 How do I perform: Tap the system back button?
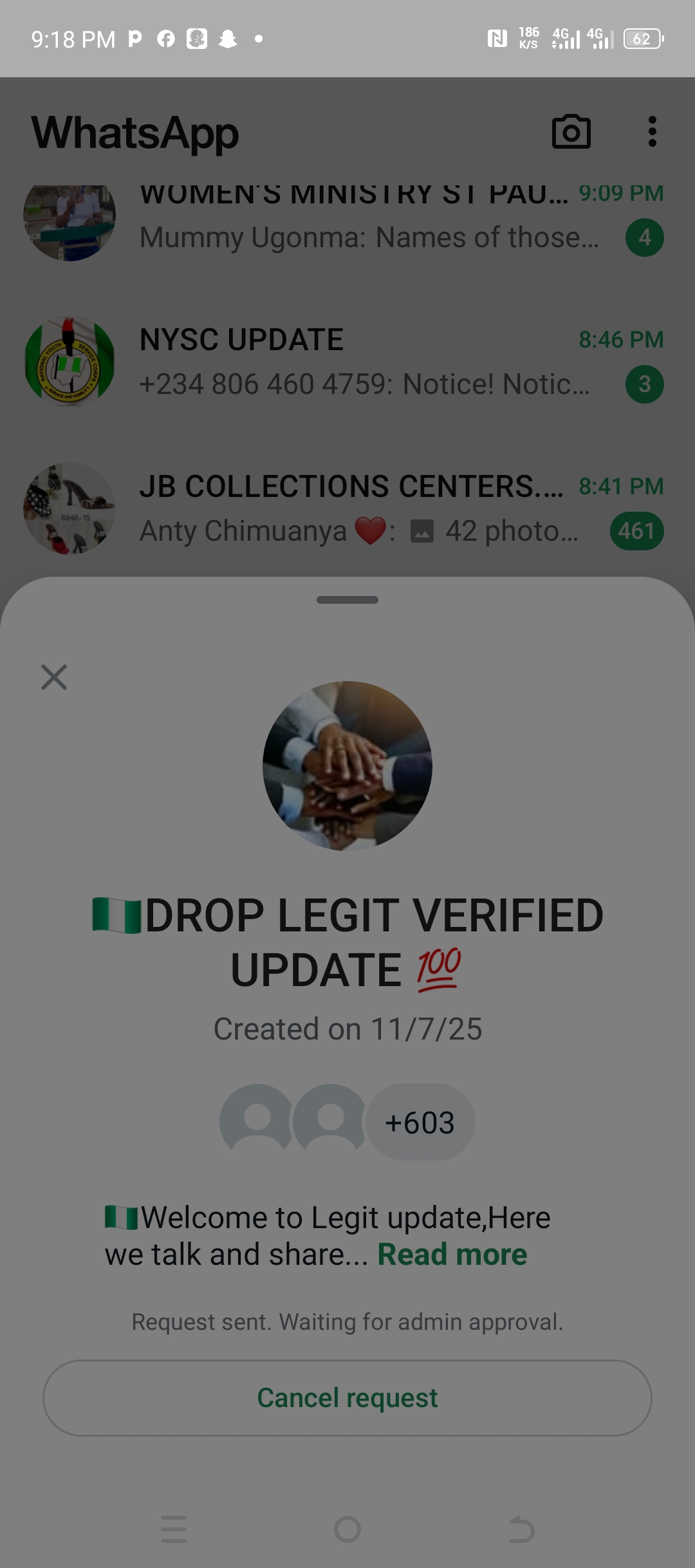521,1529
